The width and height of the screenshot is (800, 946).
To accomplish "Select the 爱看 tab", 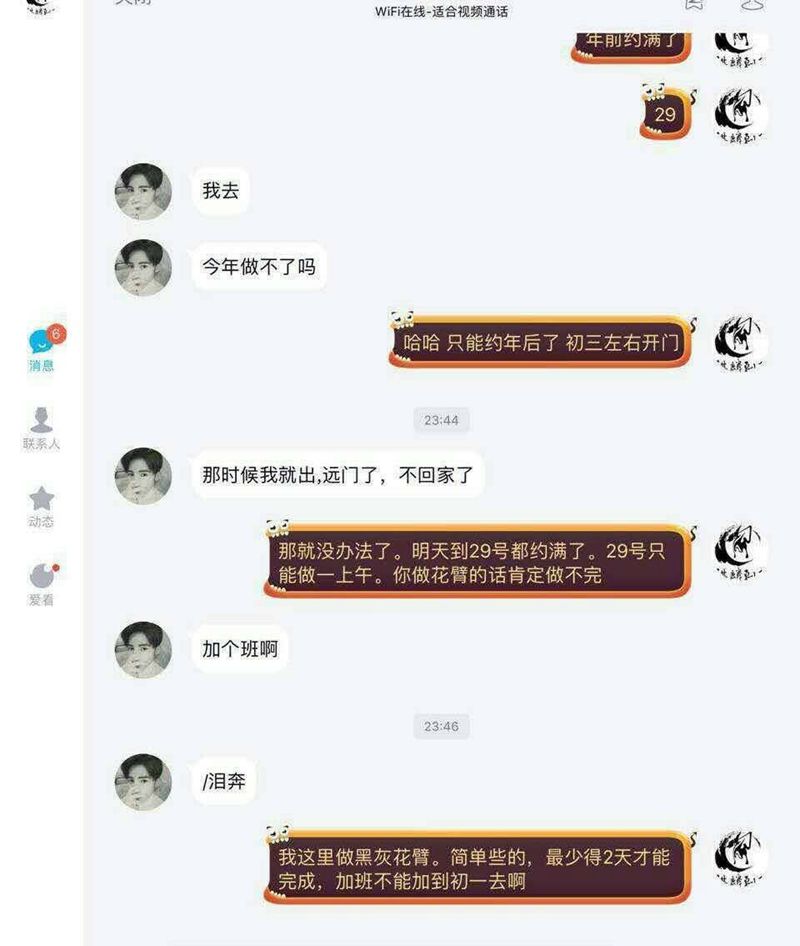I will coord(41,583).
